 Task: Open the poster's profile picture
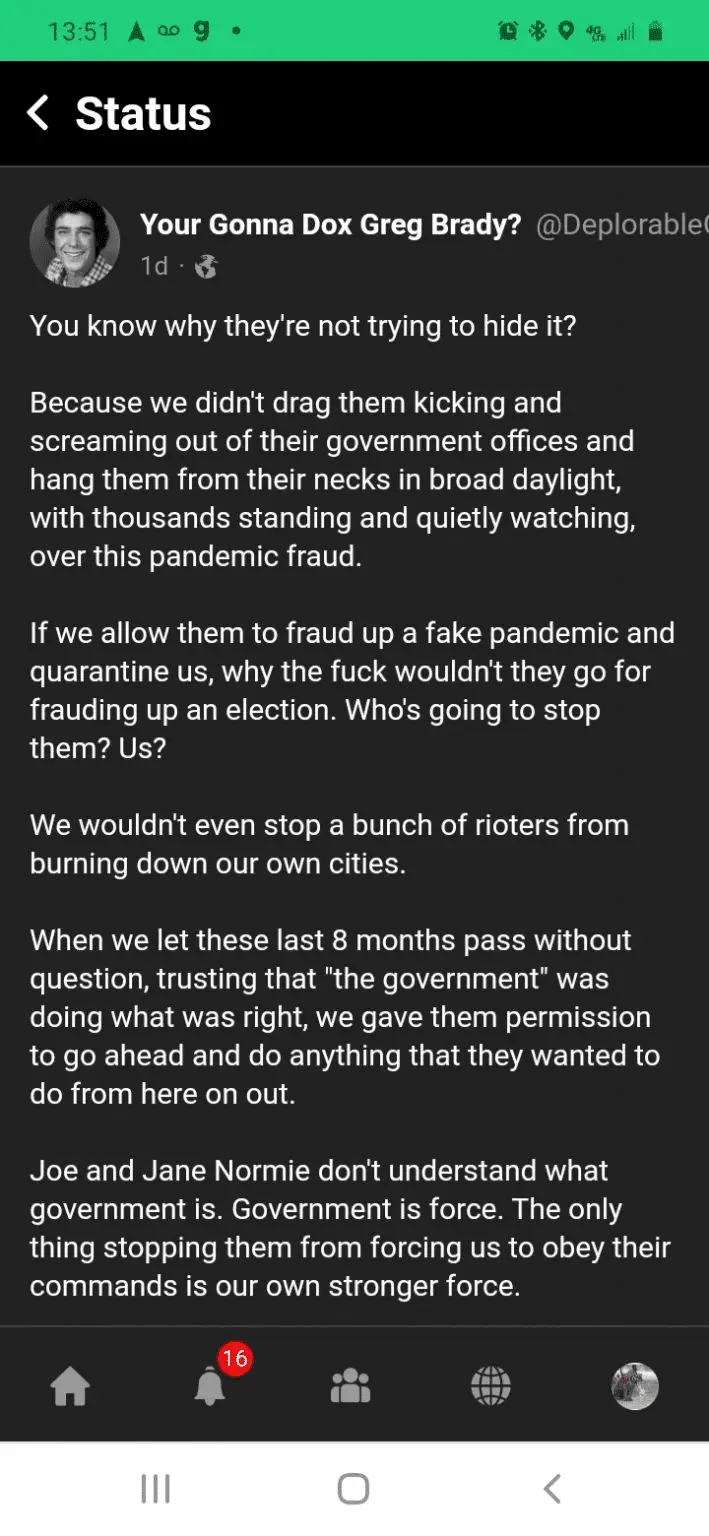click(75, 243)
